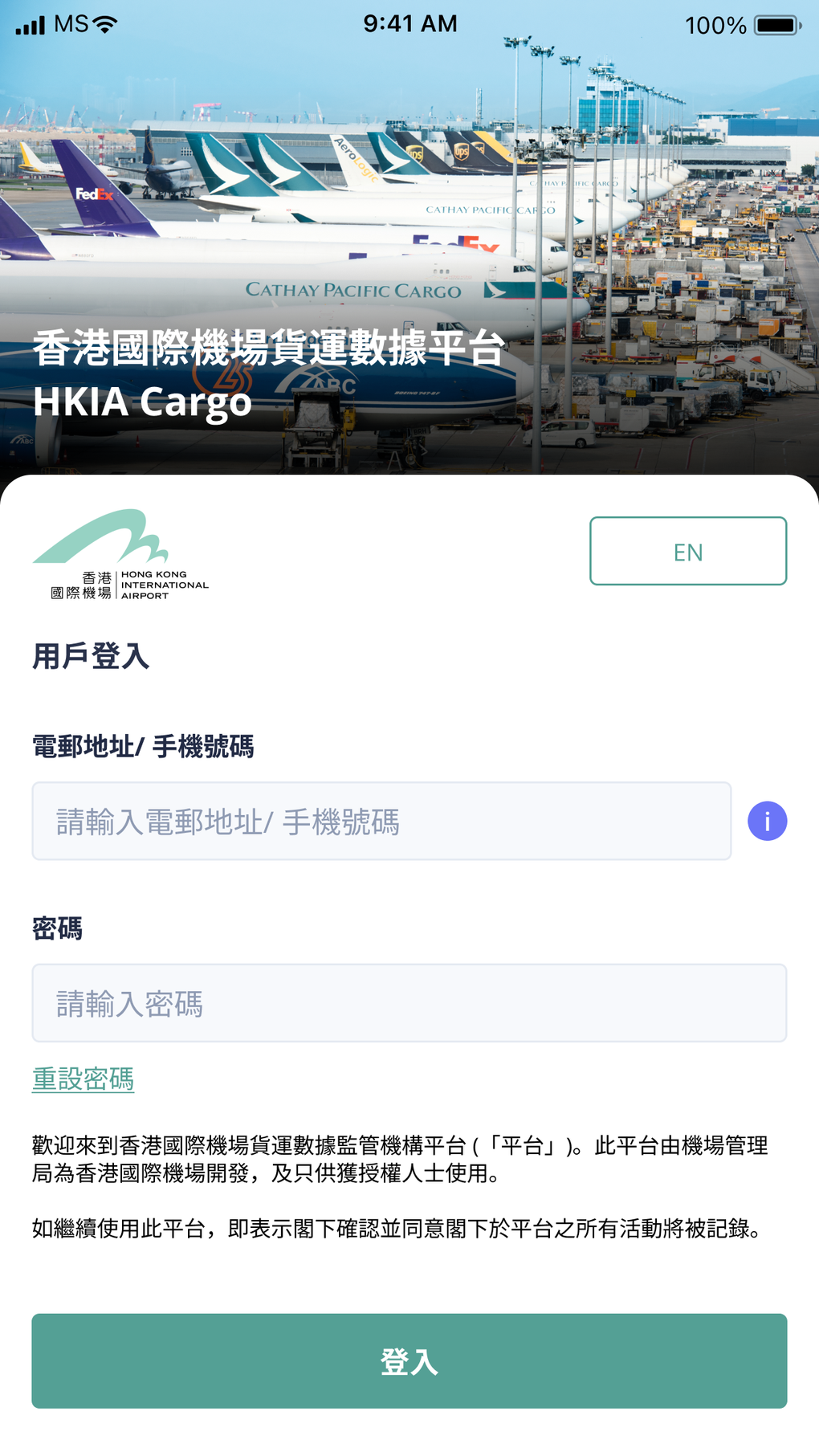Open the 重設密碼 password reset link
The width and height of the screenshot is (819, 1456).
83,1079
